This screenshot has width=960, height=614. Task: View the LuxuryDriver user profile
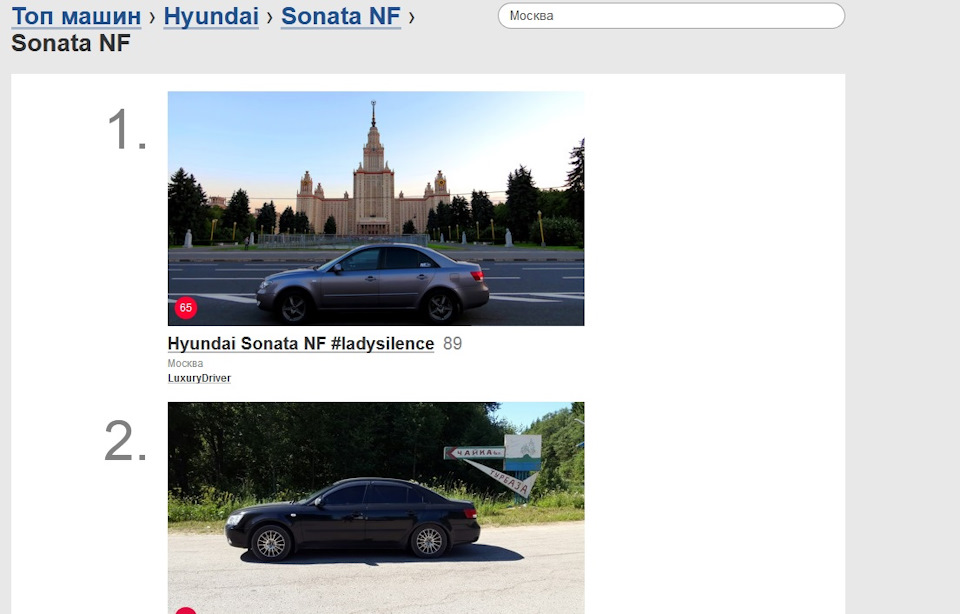199,378
